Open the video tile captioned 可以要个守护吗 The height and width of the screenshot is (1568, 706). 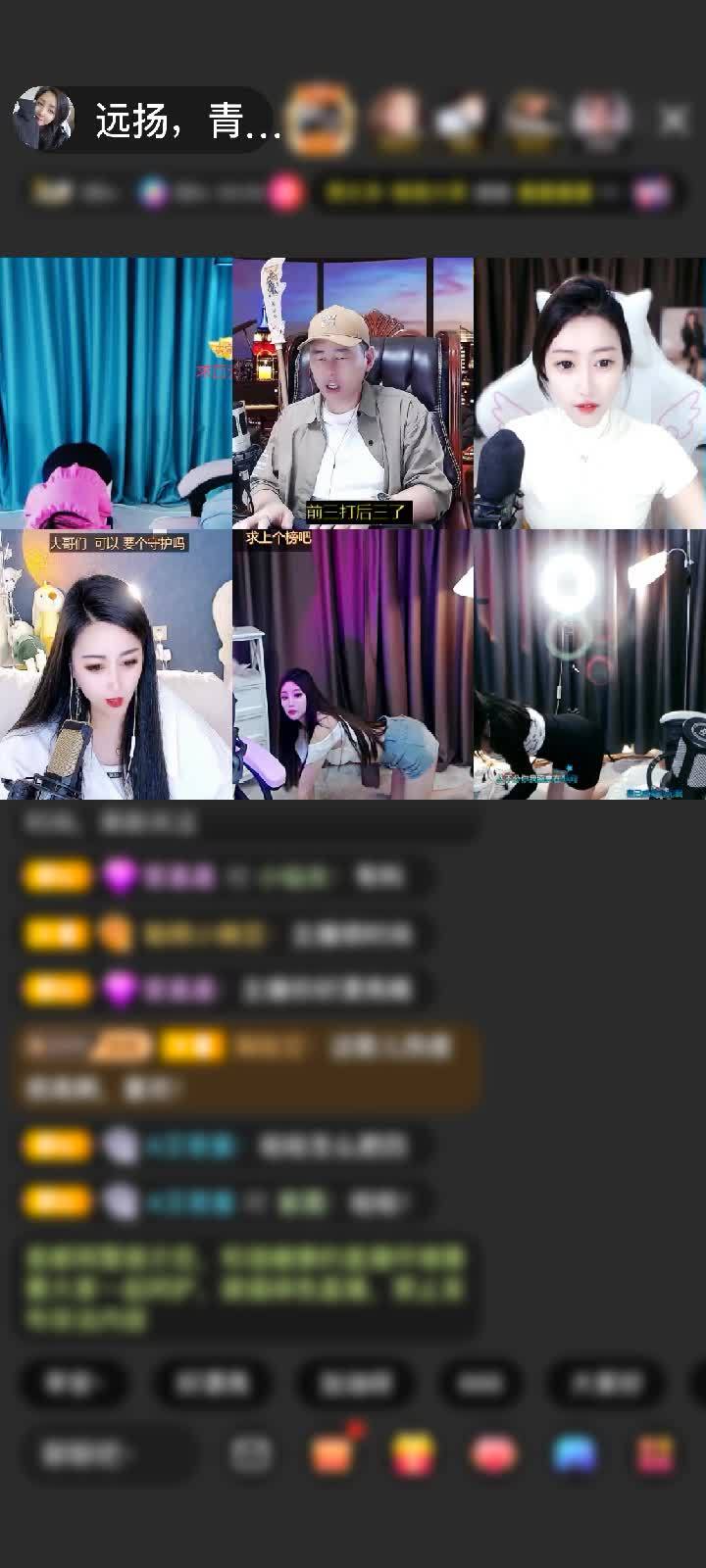116,664
